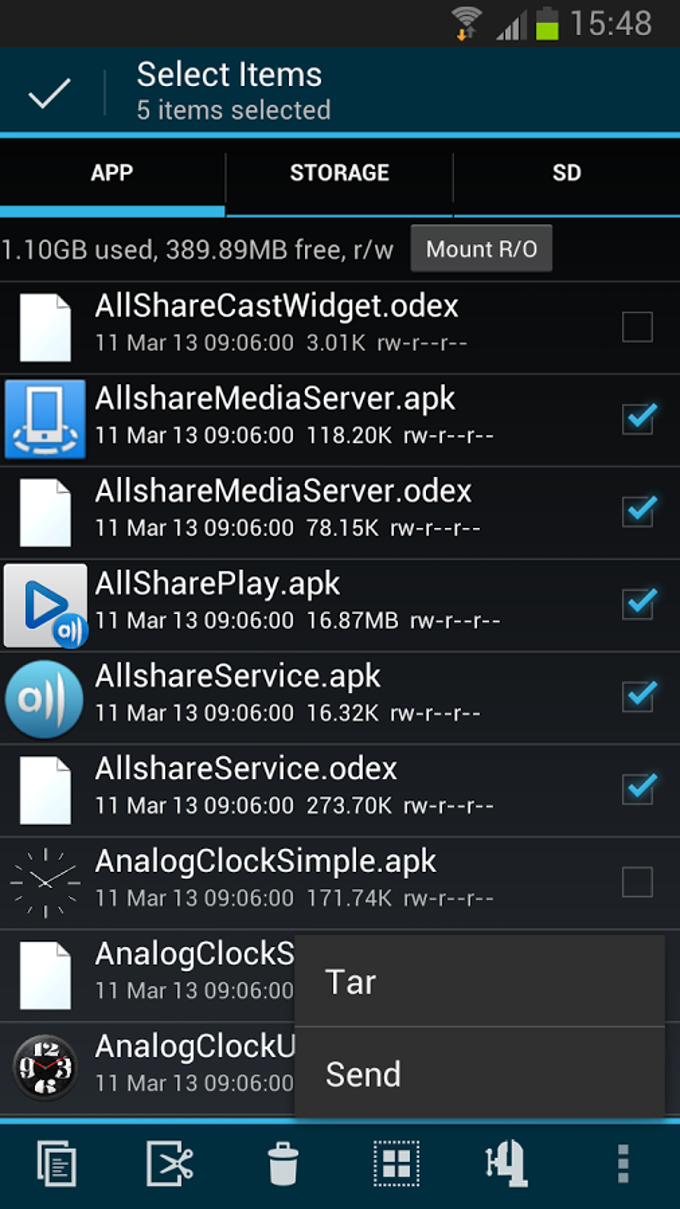
Task: Deselect AllshareService.apk checkbox
Action: coord(638,695)
